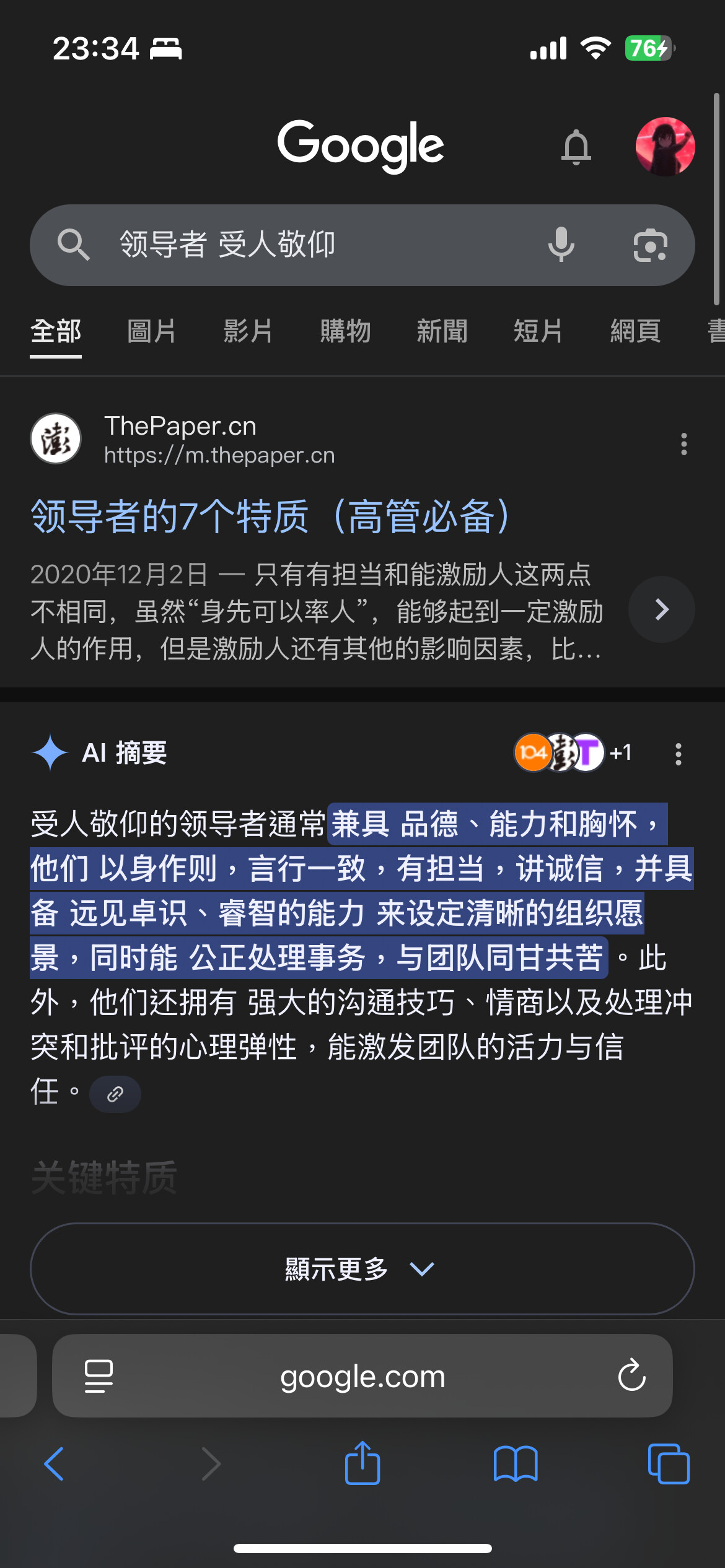Start voice search with the microphone
Screen dimensions: 725x1568
[561, 245]
